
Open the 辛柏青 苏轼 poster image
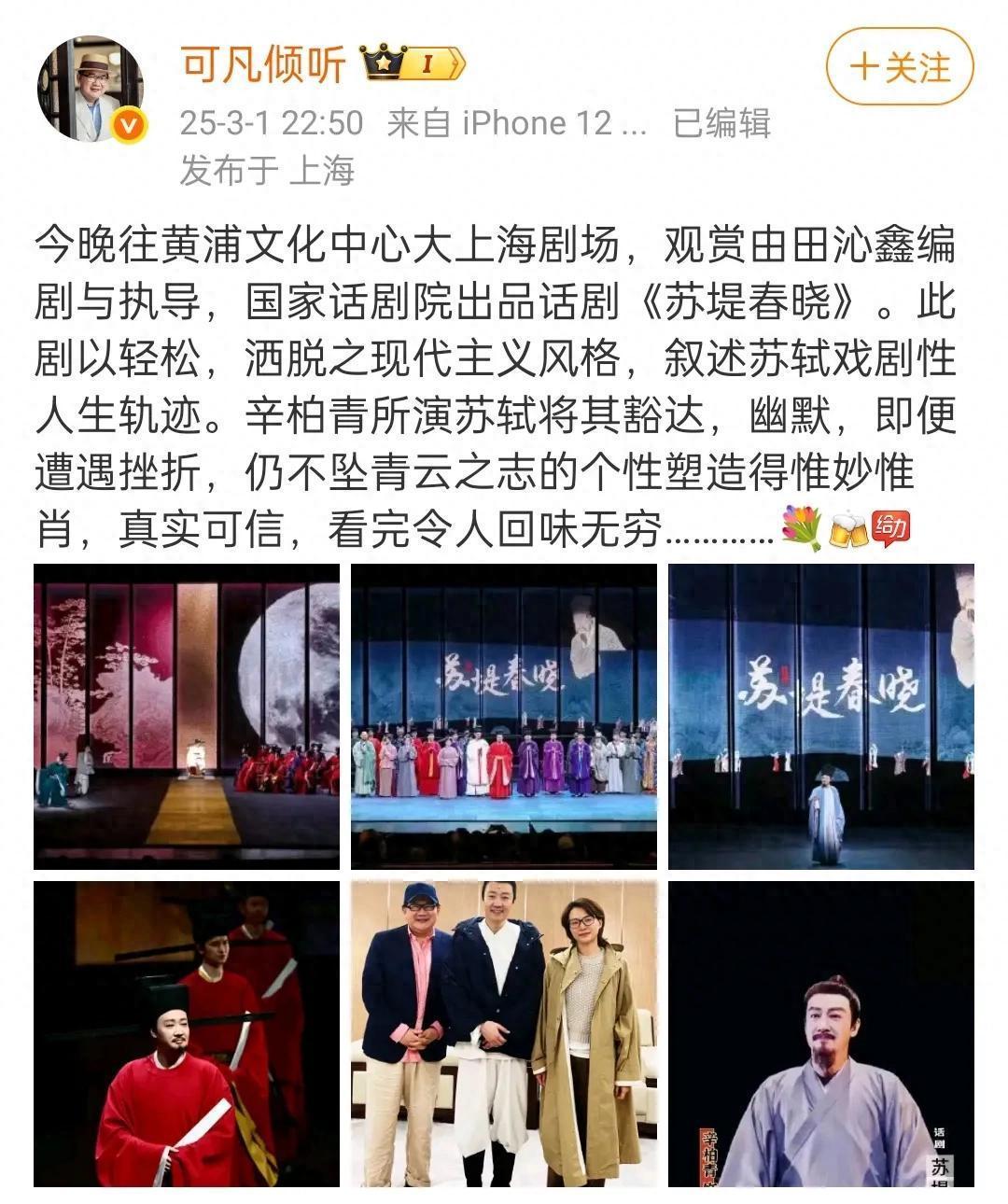click(820, 1033)
